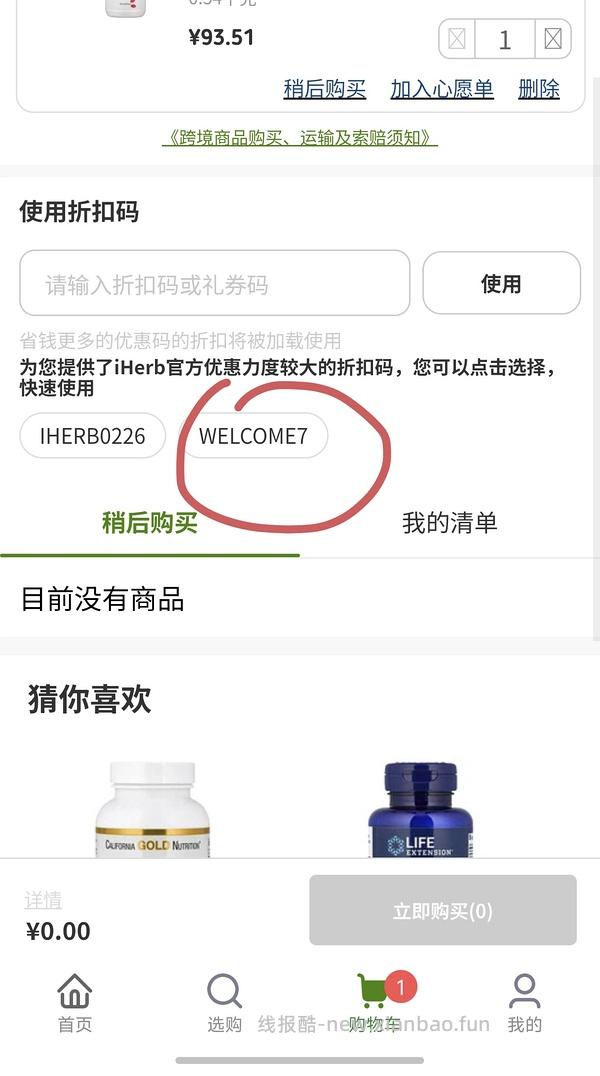The width and height of the screenshot is (600, 1076).
Task: Open the Life Extension product
Action: pyautogui.click(x=420, y=810)
